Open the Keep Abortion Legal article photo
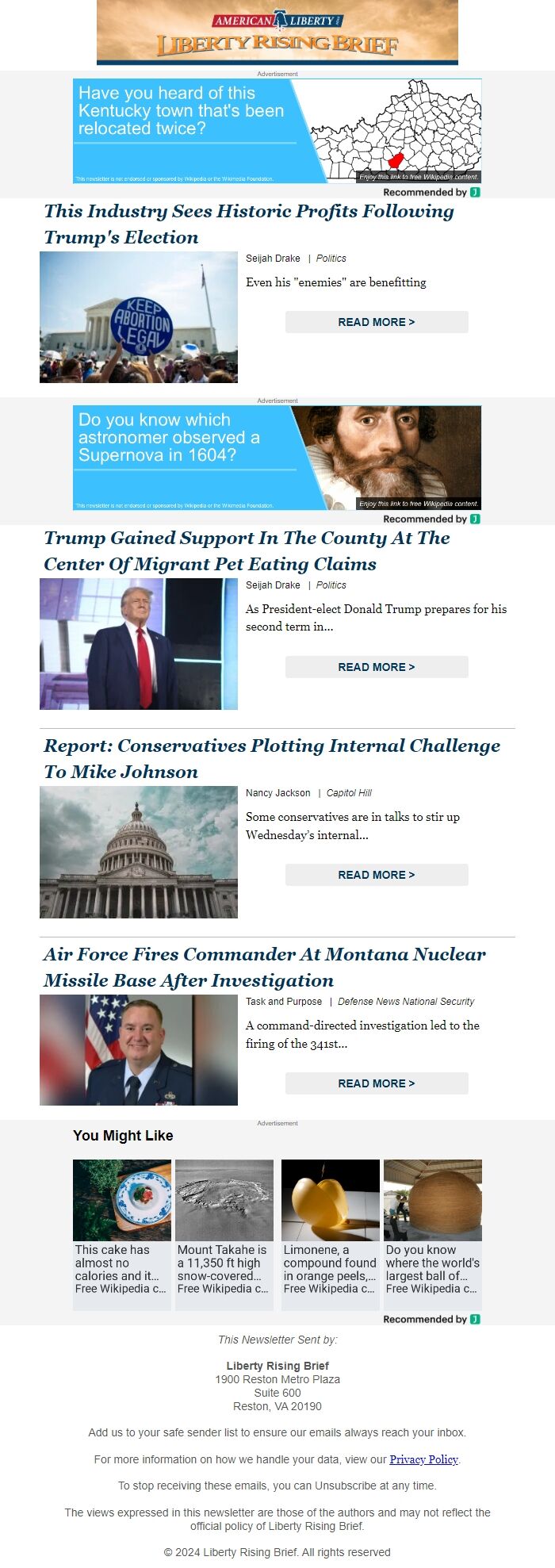The width and height of the screenshot is (555, 1568). pos(139,317)
